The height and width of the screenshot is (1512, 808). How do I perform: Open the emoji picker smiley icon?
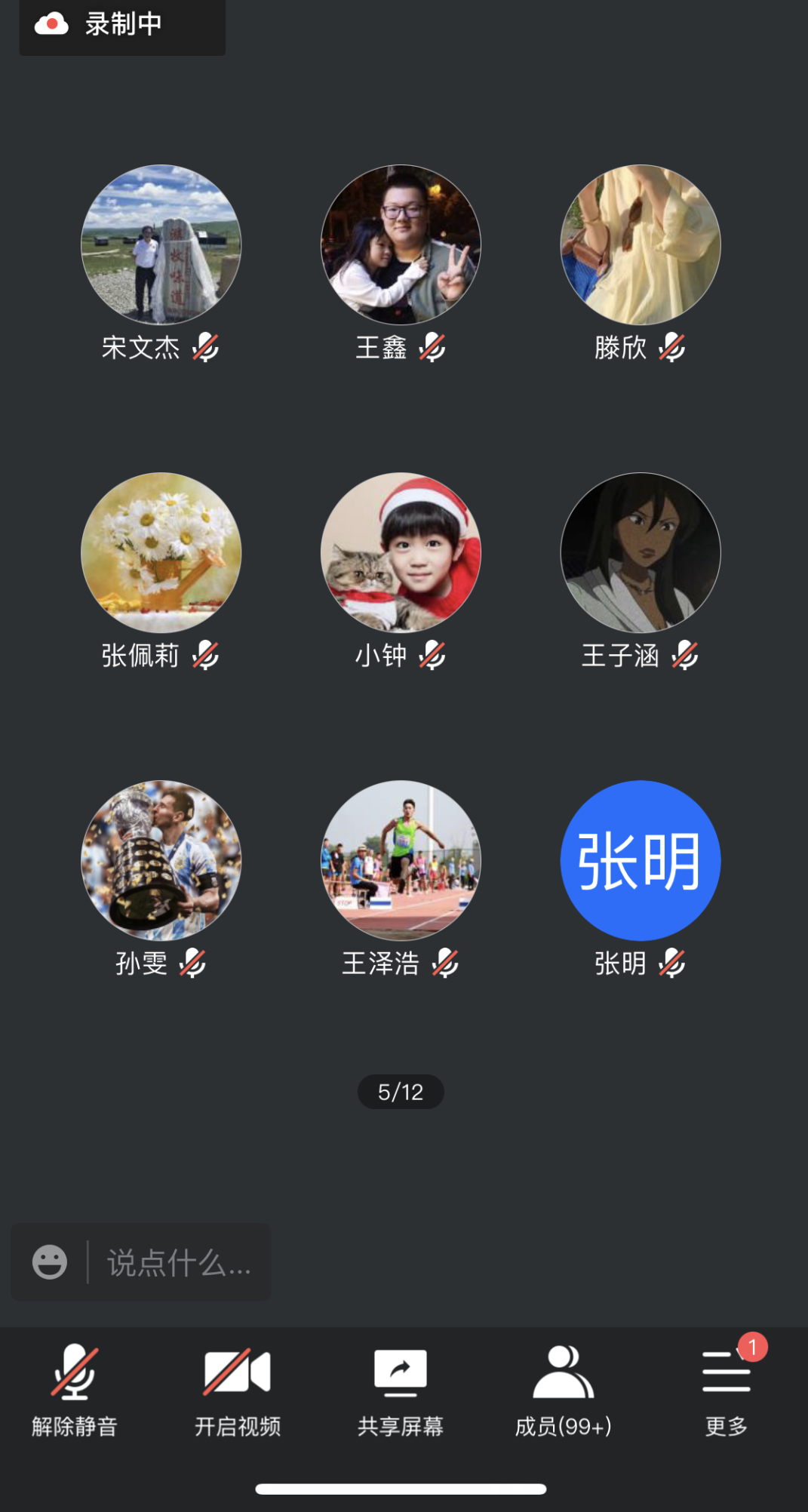[x=50, y=1262]
